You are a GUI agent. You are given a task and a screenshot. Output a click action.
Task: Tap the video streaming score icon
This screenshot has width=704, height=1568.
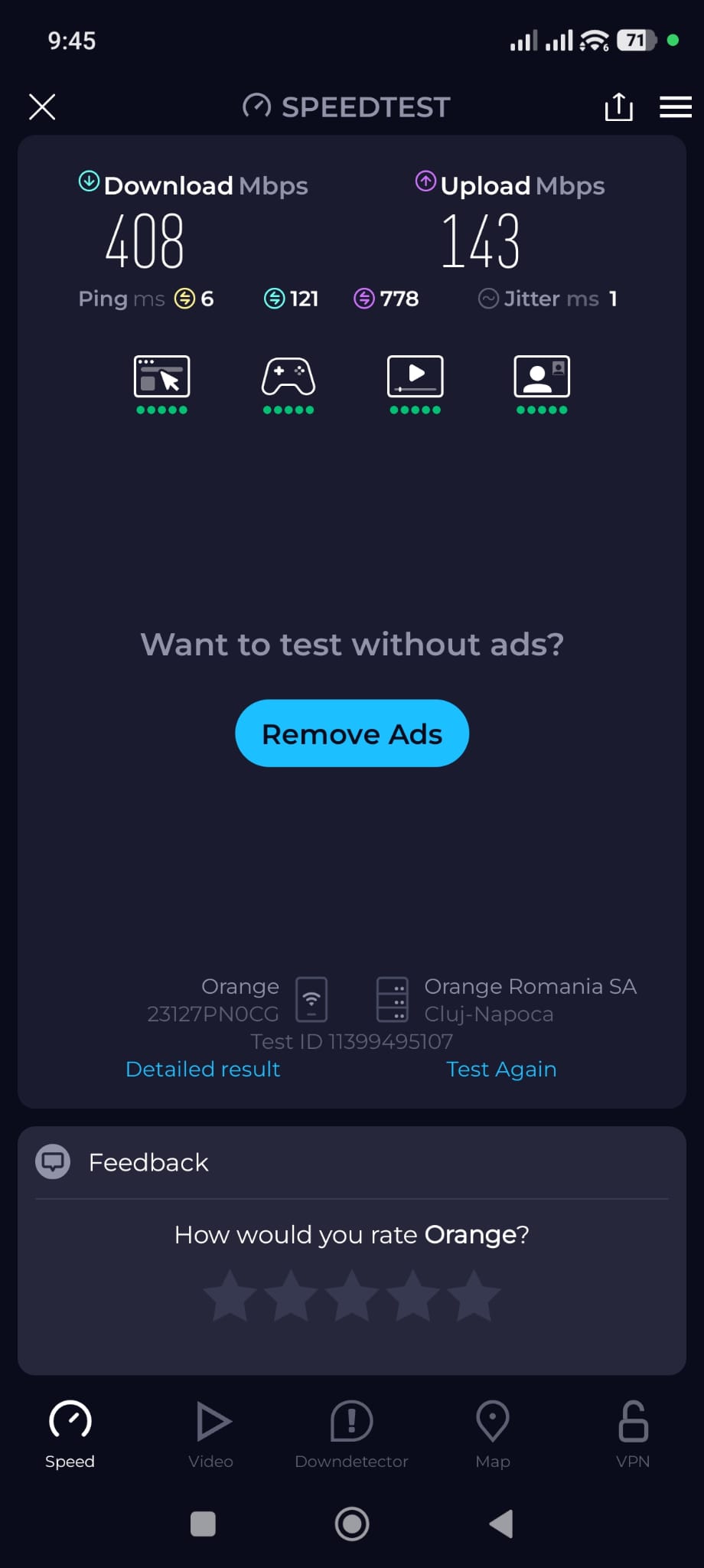[416, 377]
